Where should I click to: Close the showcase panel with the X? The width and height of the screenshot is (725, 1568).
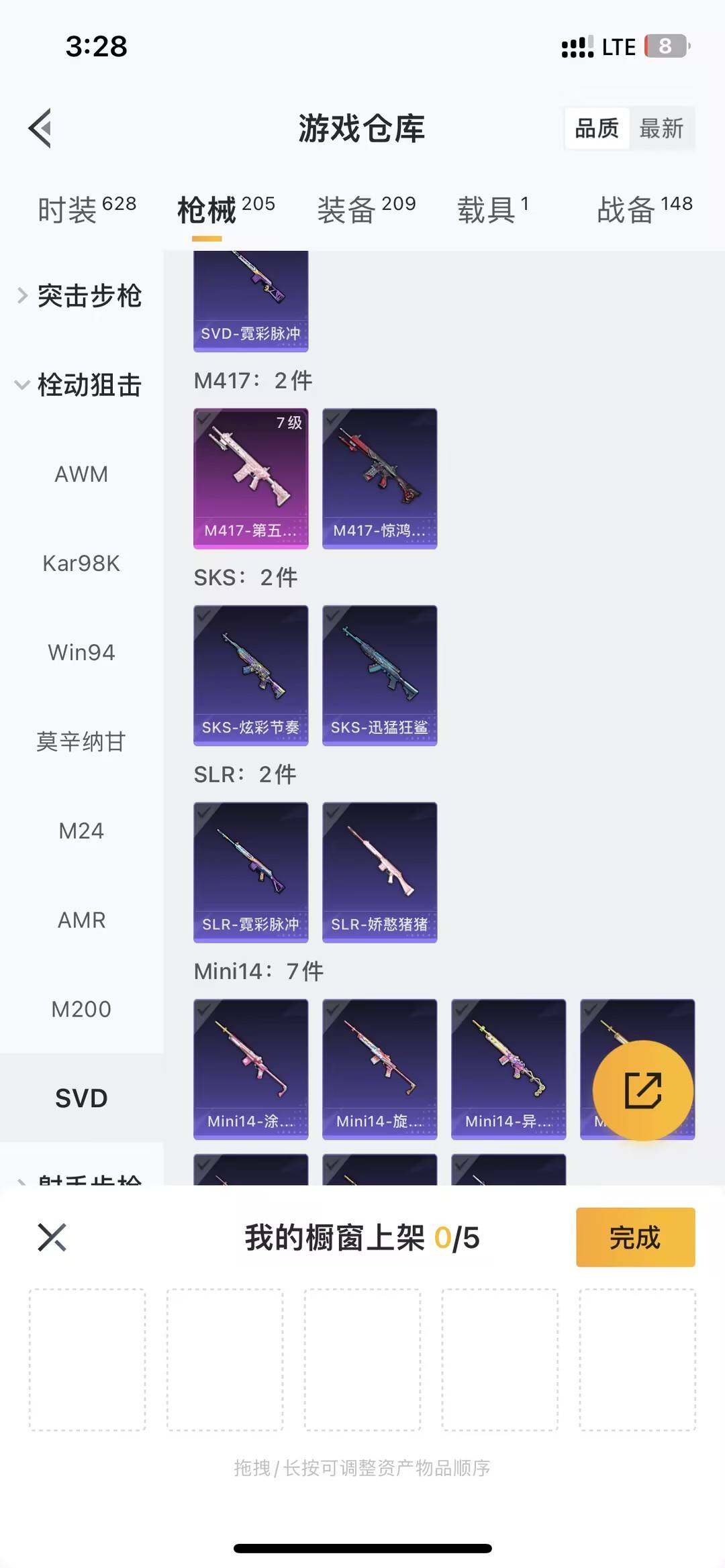(52, 1238)
